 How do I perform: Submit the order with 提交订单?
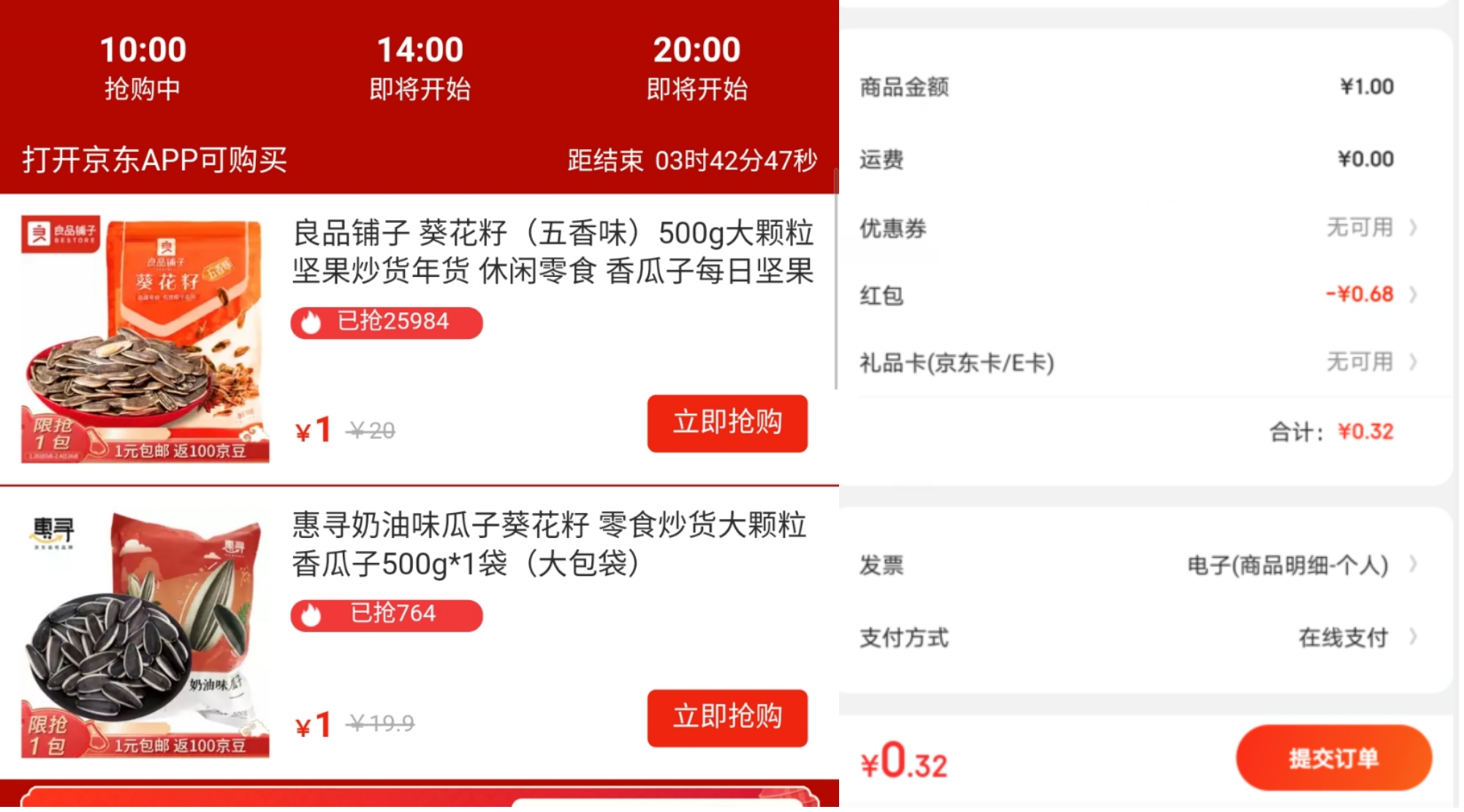(x=1332, y=758)
